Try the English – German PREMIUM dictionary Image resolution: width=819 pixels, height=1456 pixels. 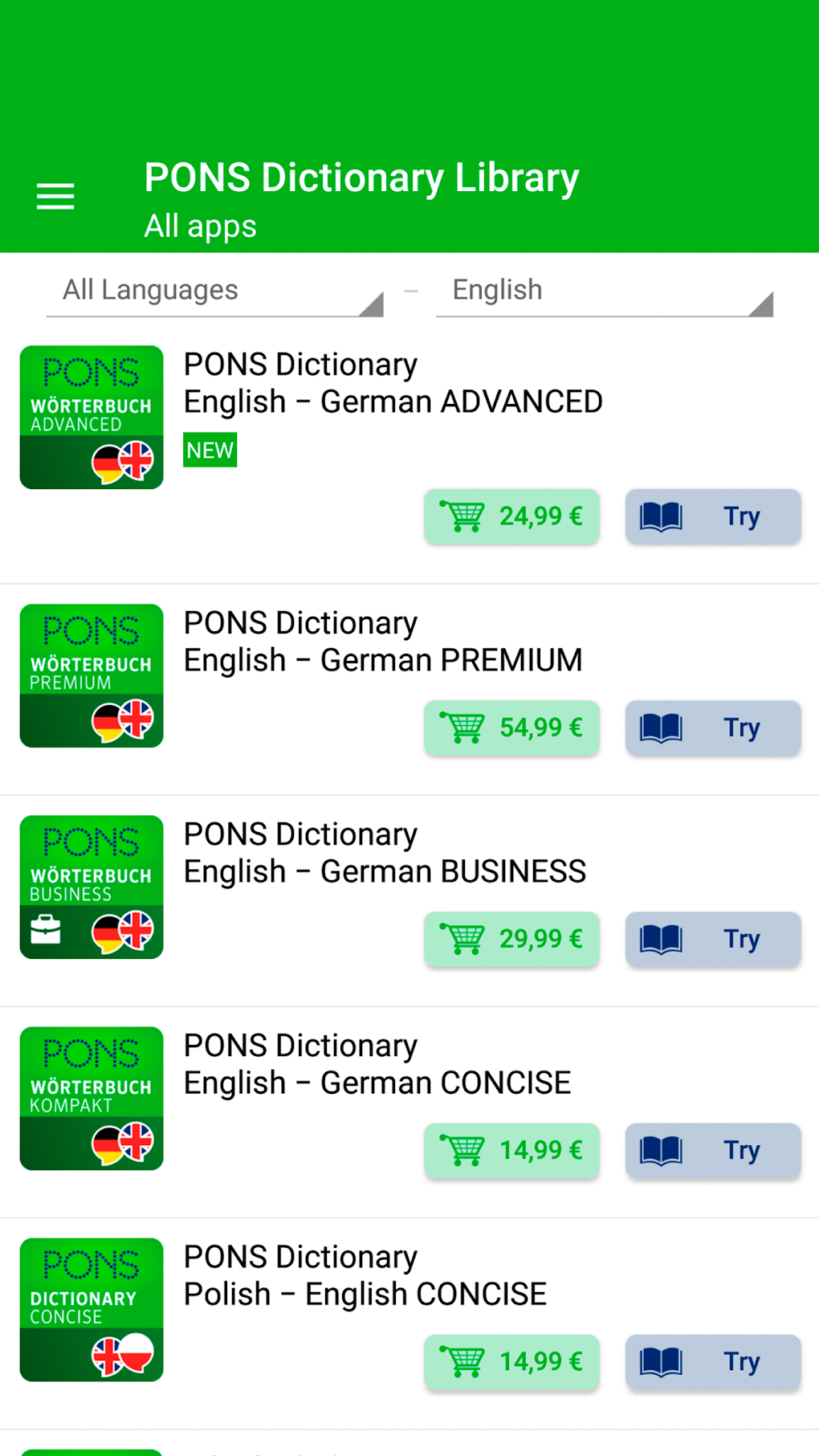click(x=711, y=728)
